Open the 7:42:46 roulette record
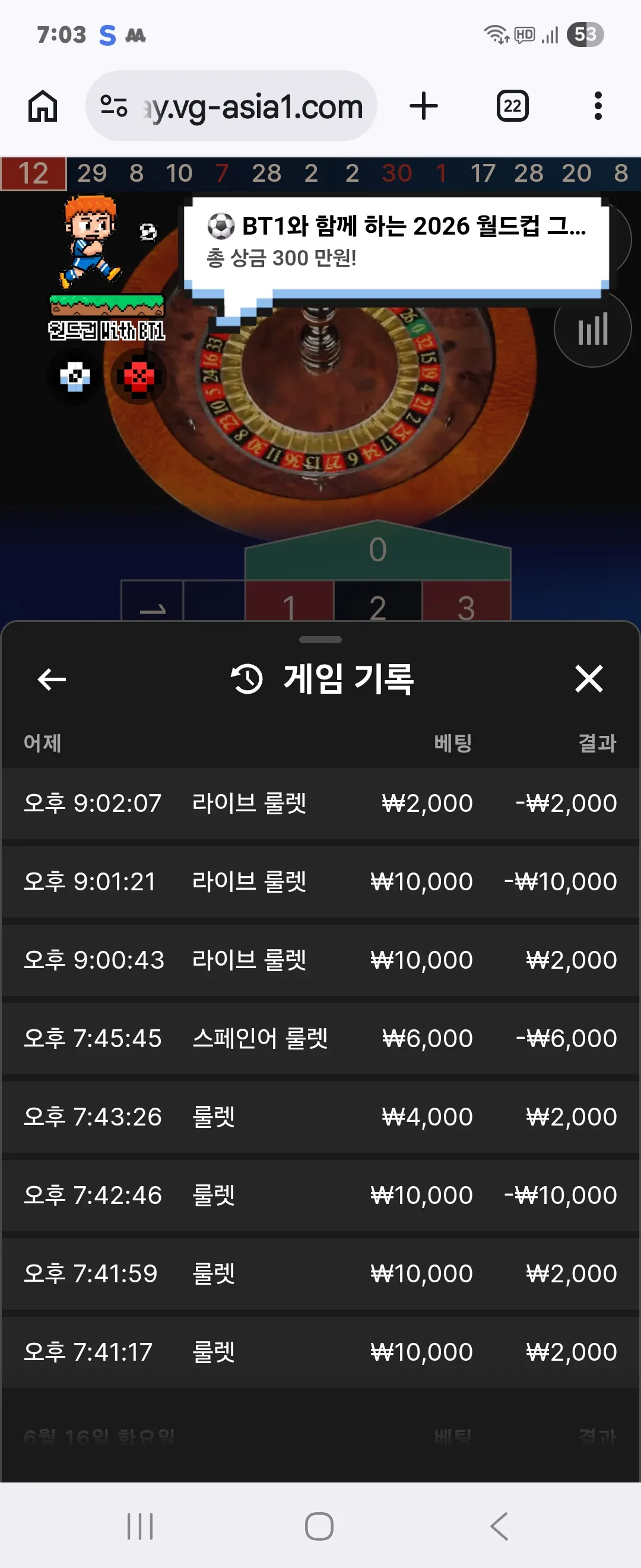 (320, 1196)
